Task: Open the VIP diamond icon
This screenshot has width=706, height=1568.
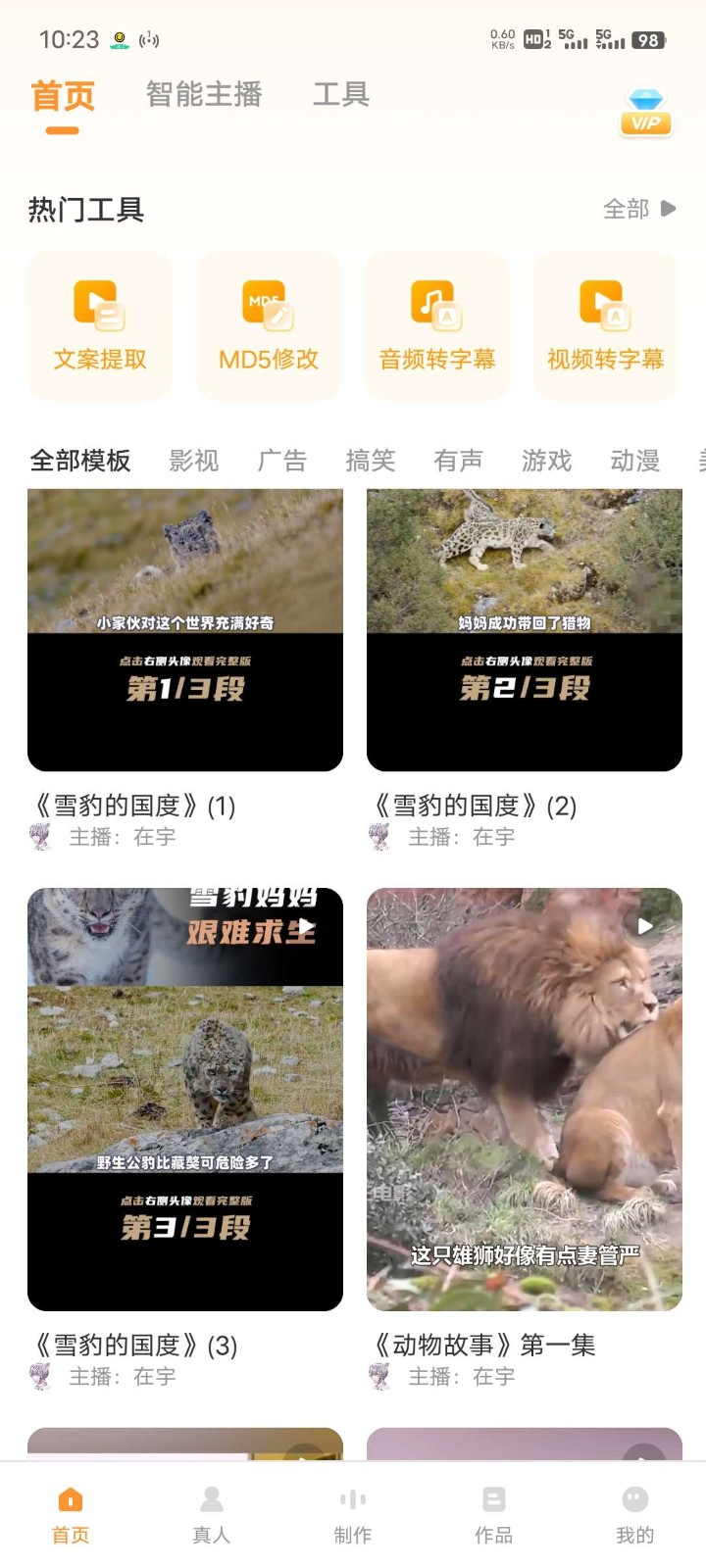Action: pyautogui.click(x=645, y=113)
